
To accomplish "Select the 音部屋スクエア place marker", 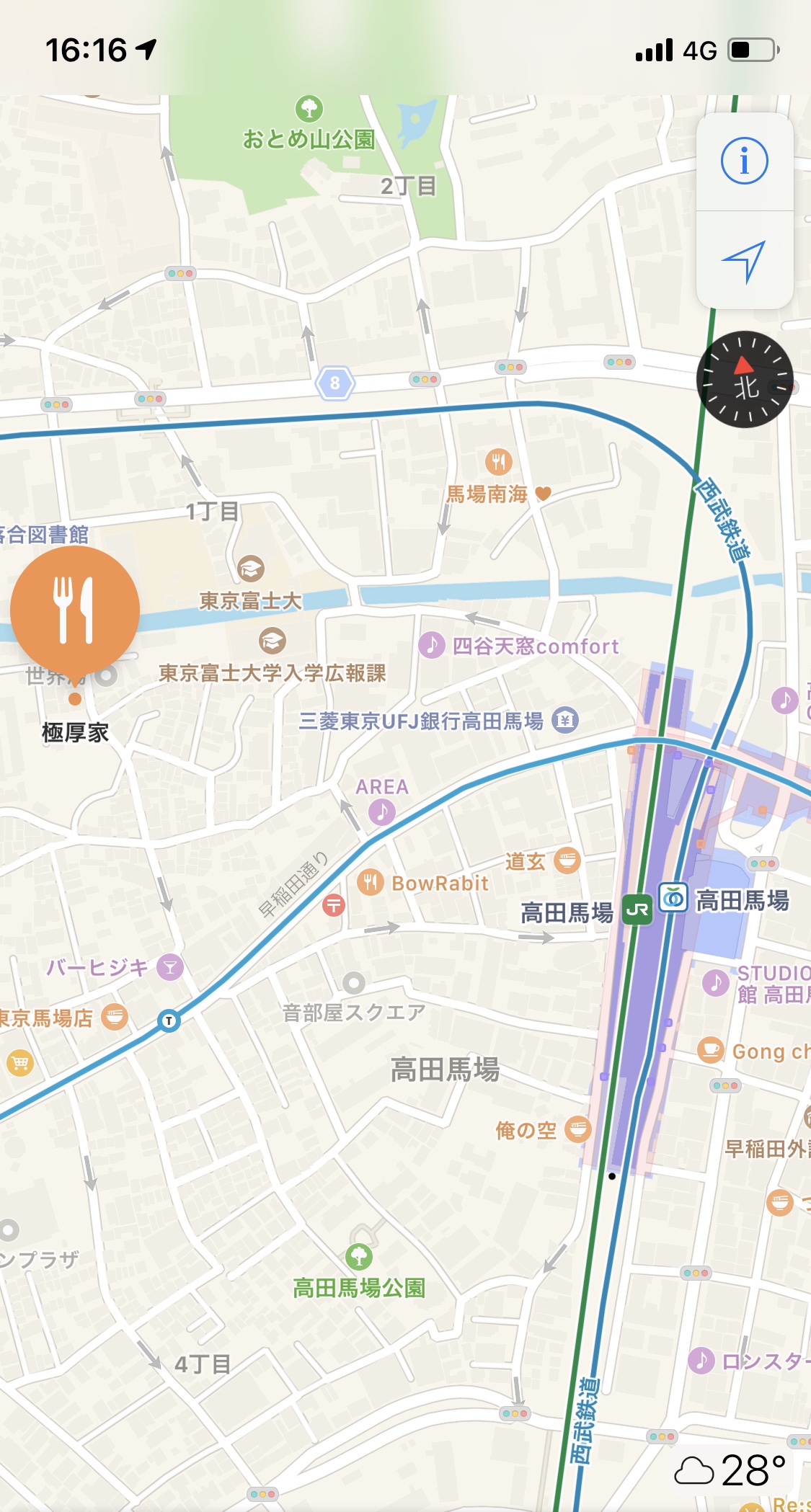I will tap(353, 983).
